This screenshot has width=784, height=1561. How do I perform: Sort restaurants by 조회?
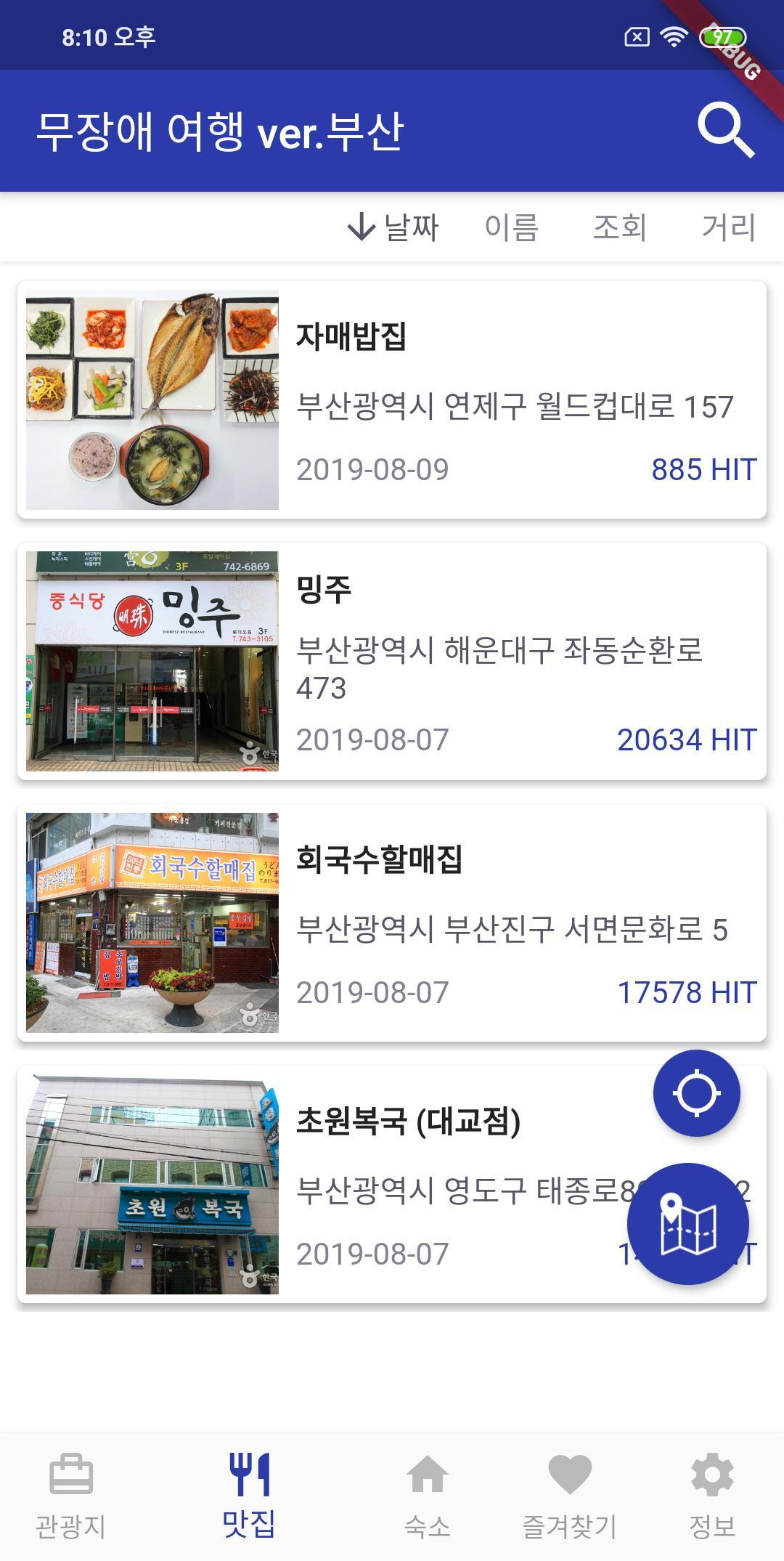pyautogui.click(x=619, y=227)
